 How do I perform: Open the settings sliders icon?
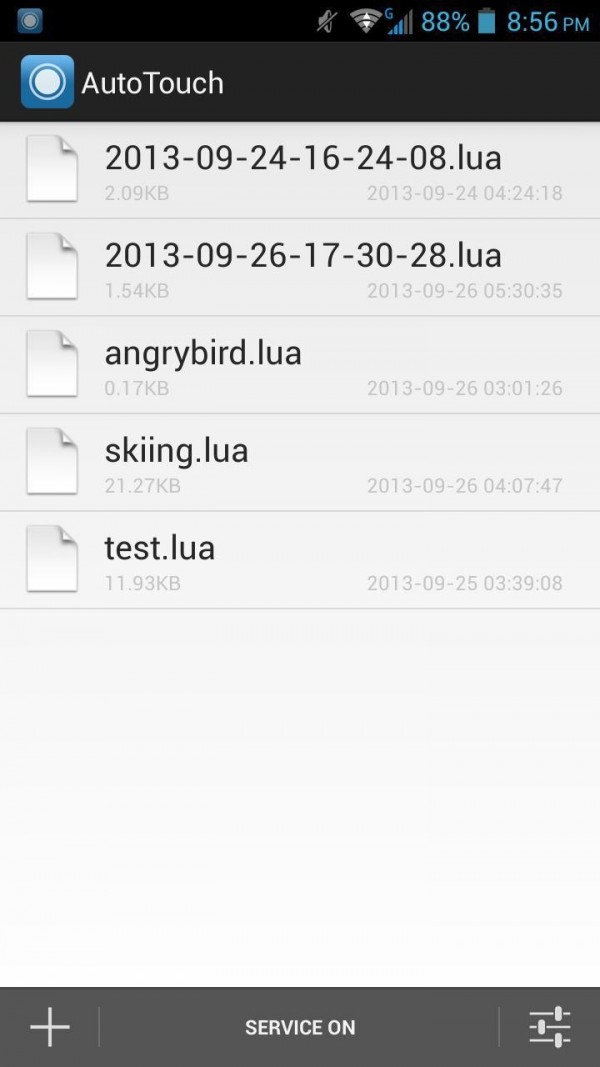click(x=549, y=1027)
